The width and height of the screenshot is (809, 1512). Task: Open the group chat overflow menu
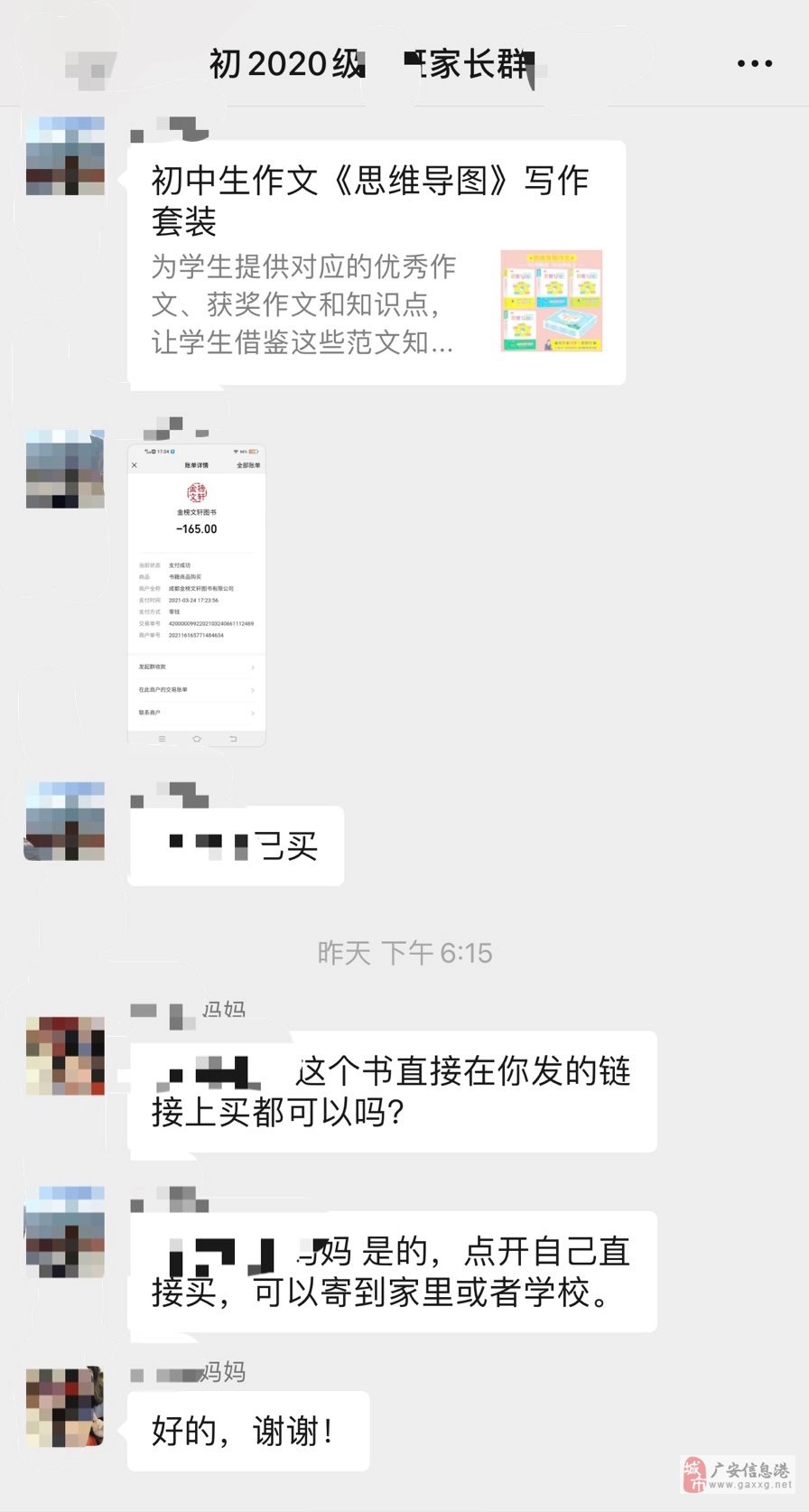754,64
